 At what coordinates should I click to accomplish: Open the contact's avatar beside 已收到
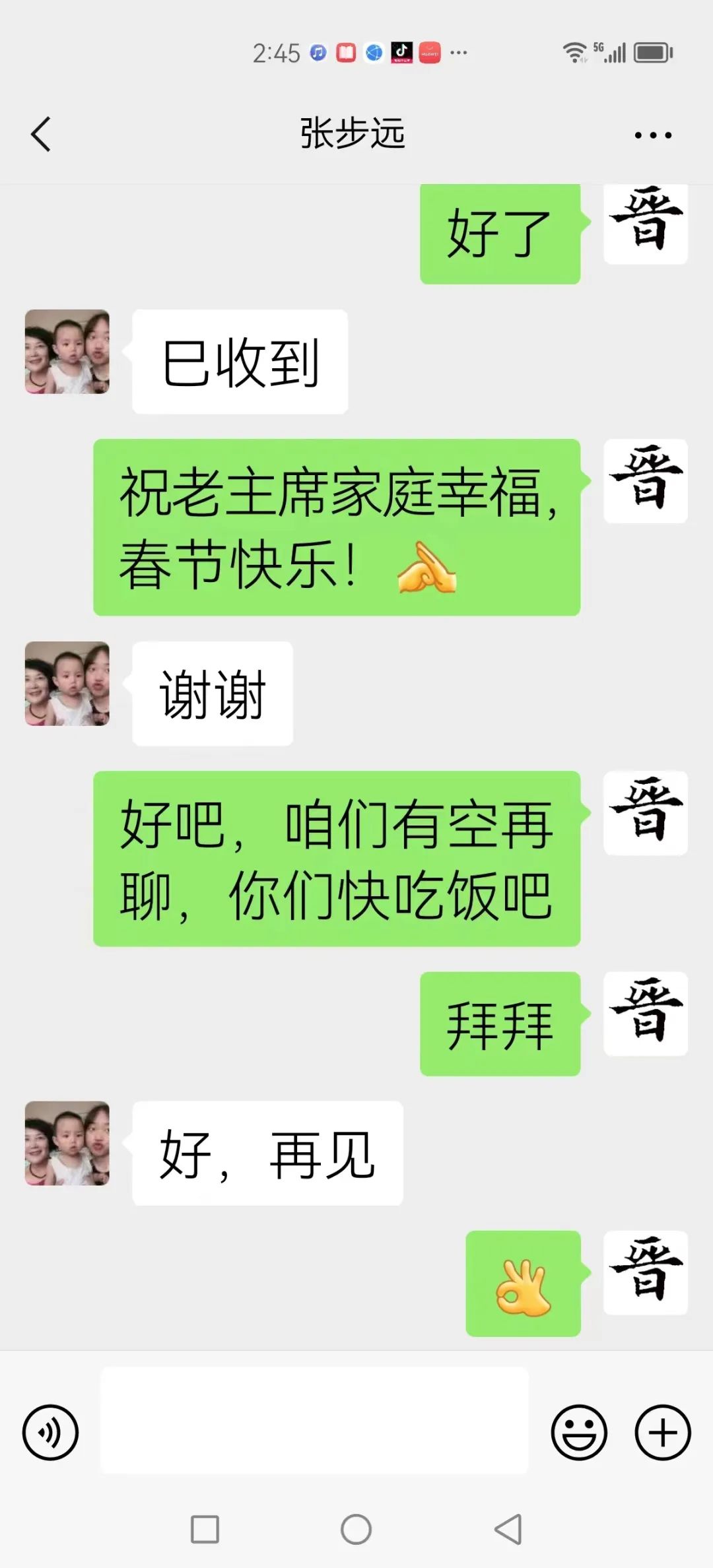coord(67,352)
